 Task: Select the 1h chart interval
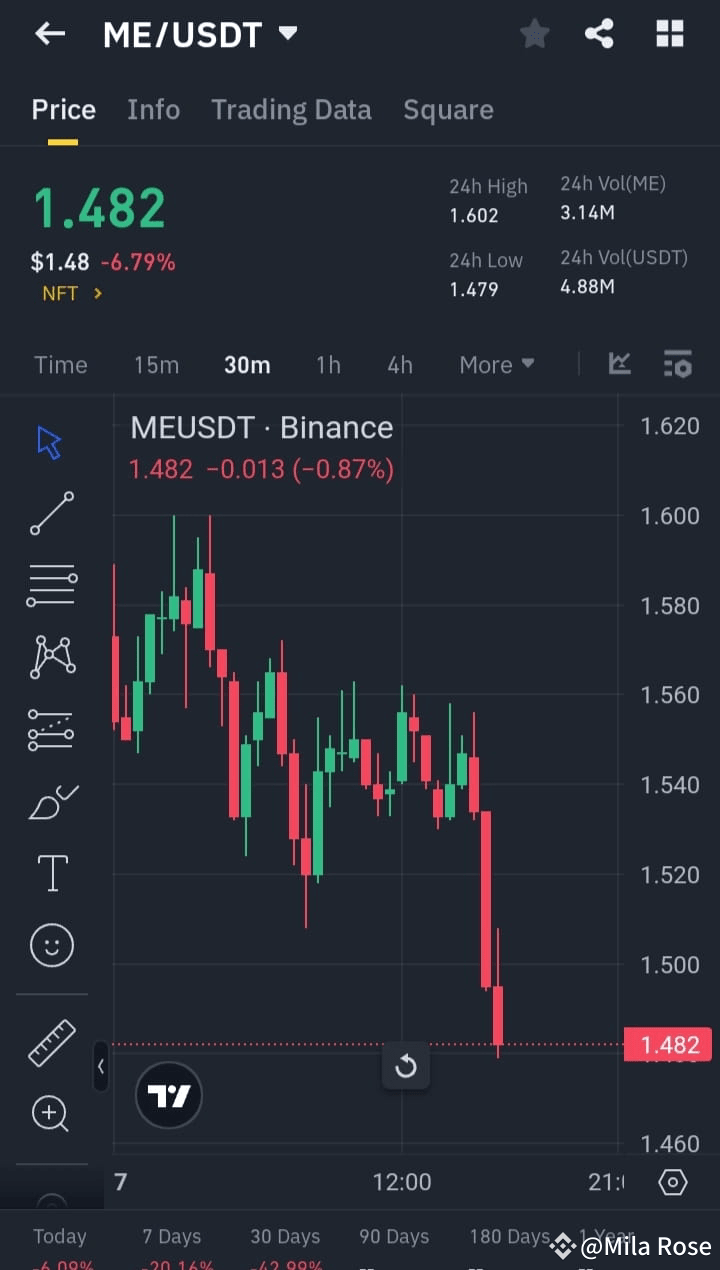pyautogui.click(x=328, y=364)
